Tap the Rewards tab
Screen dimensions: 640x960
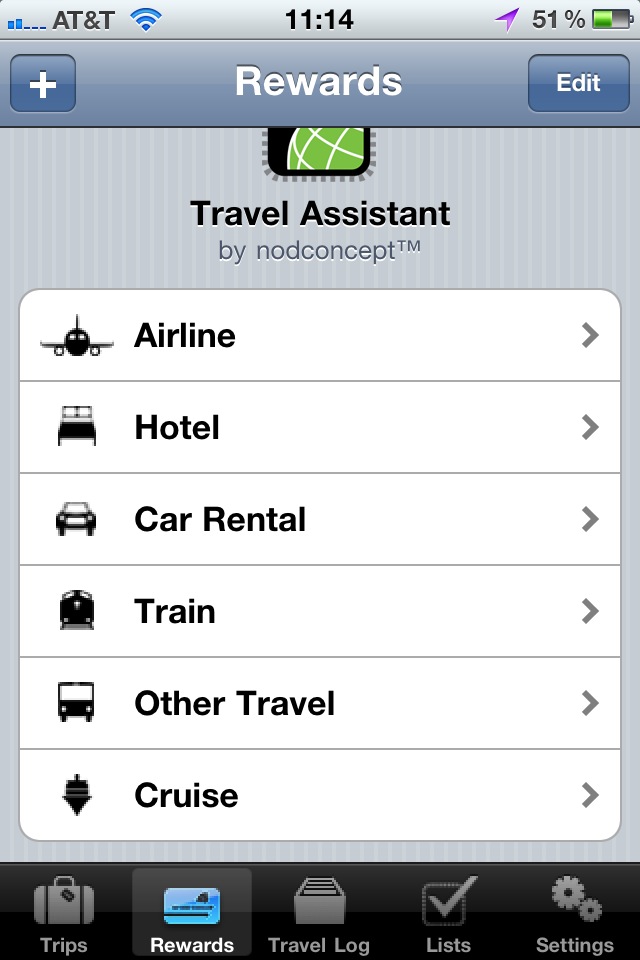click(x=192, y=914)
